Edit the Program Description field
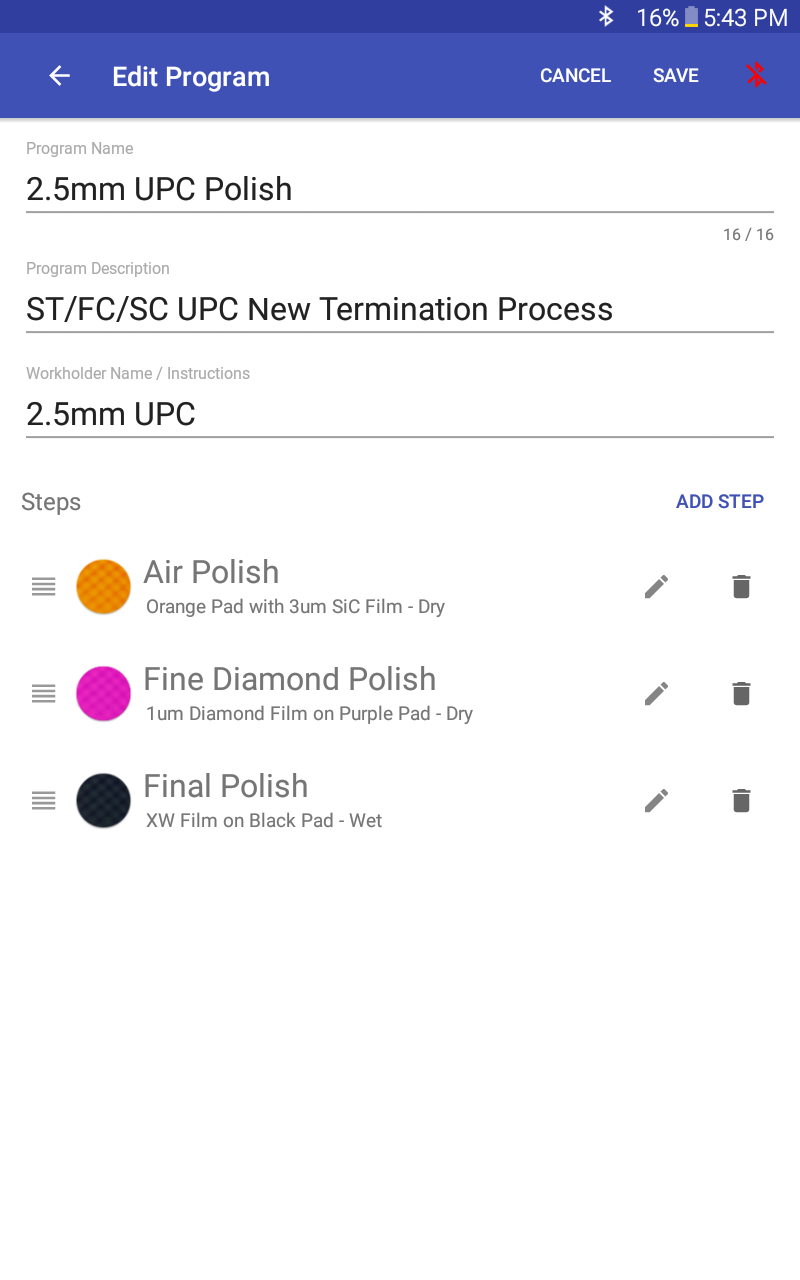The height and width of the screenshot is (1280, 800). click(400, 309)
